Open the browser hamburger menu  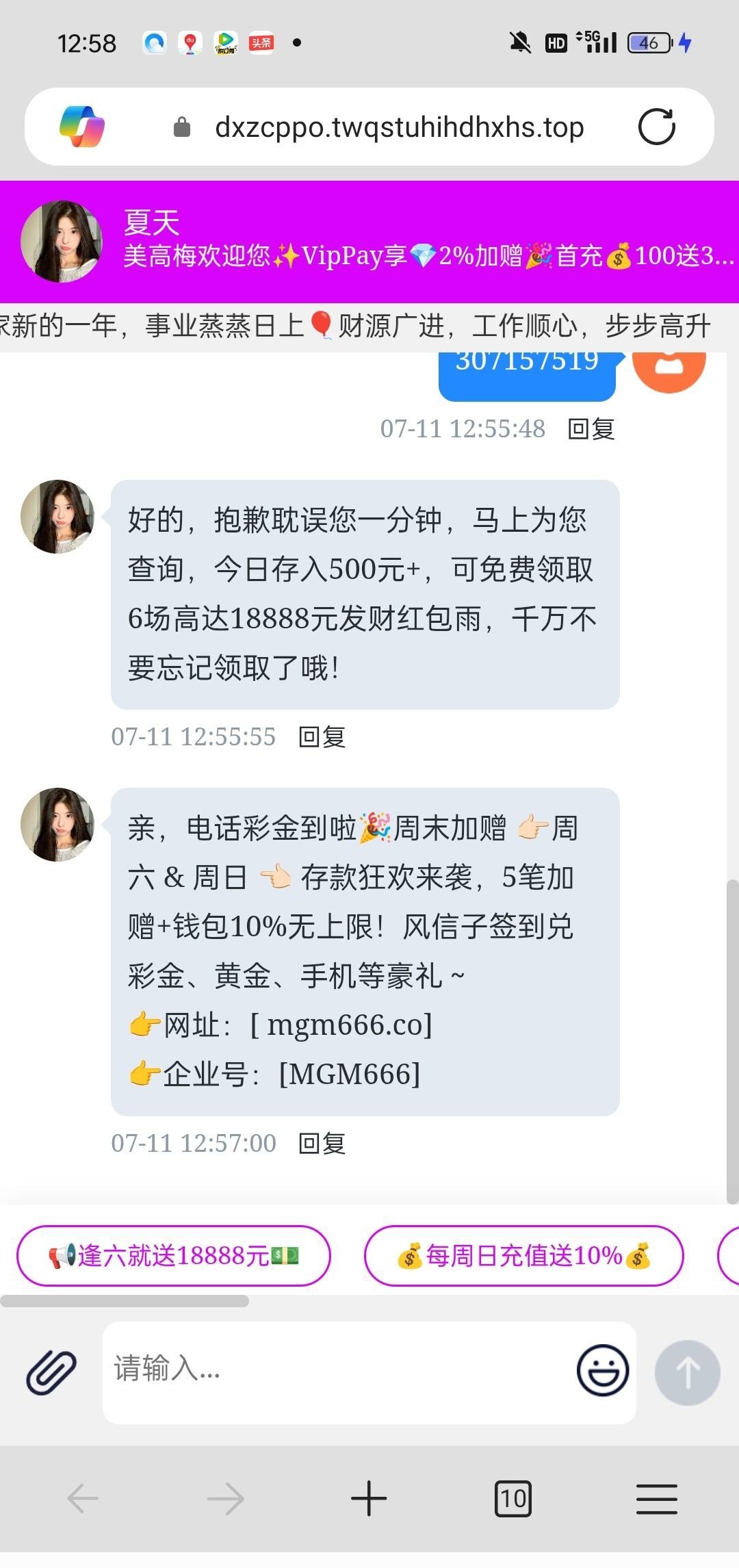(656, 1498)
